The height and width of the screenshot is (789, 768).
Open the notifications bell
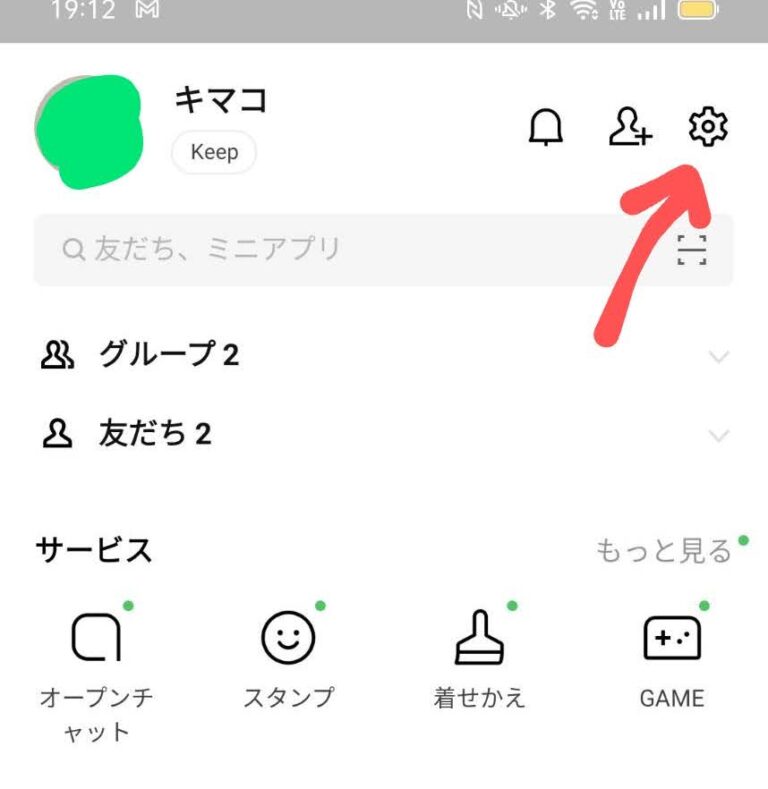[x=546, y=128]
